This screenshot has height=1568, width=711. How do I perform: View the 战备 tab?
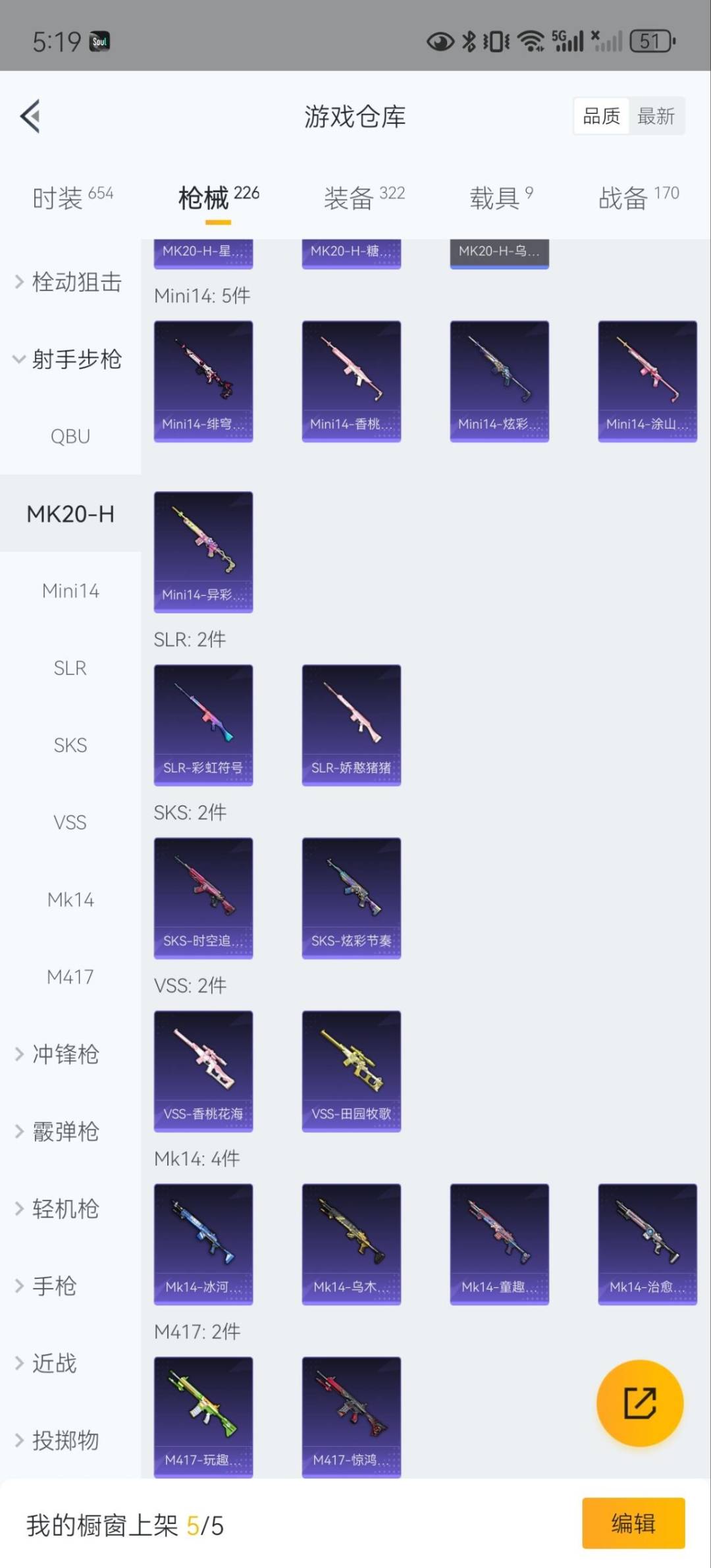tap(638, 197)
